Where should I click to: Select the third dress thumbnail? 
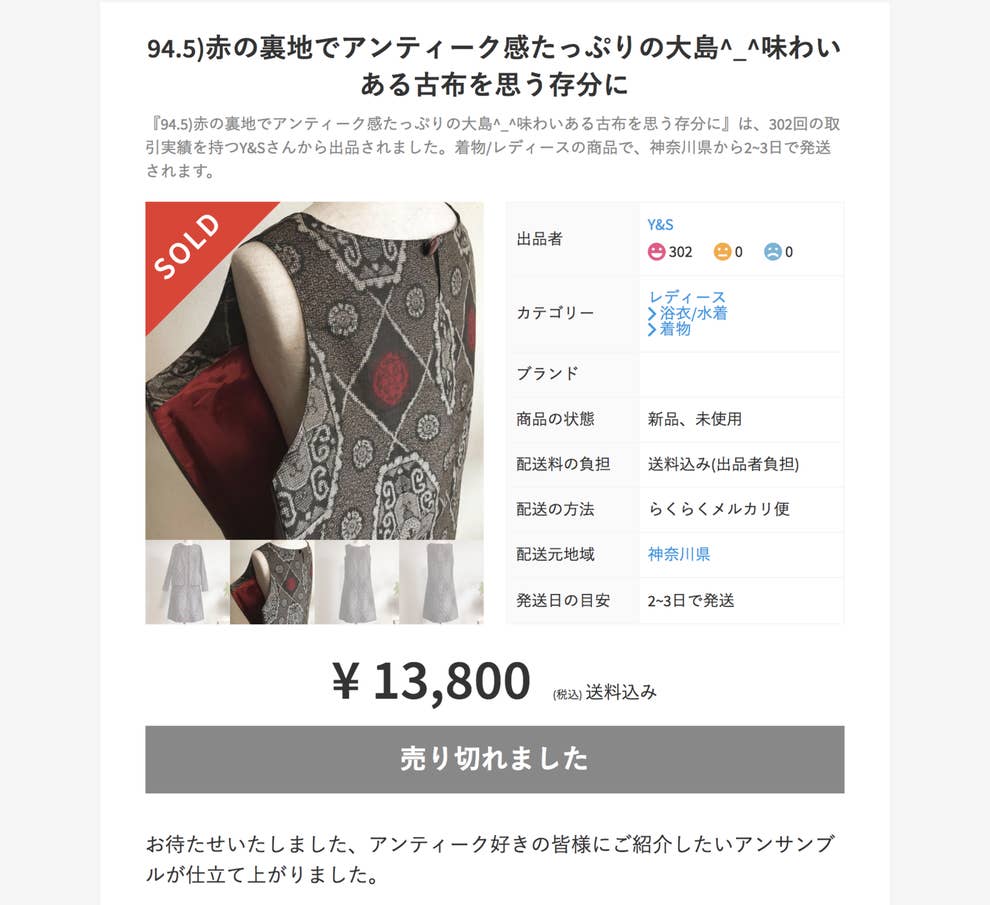[356, 582]
